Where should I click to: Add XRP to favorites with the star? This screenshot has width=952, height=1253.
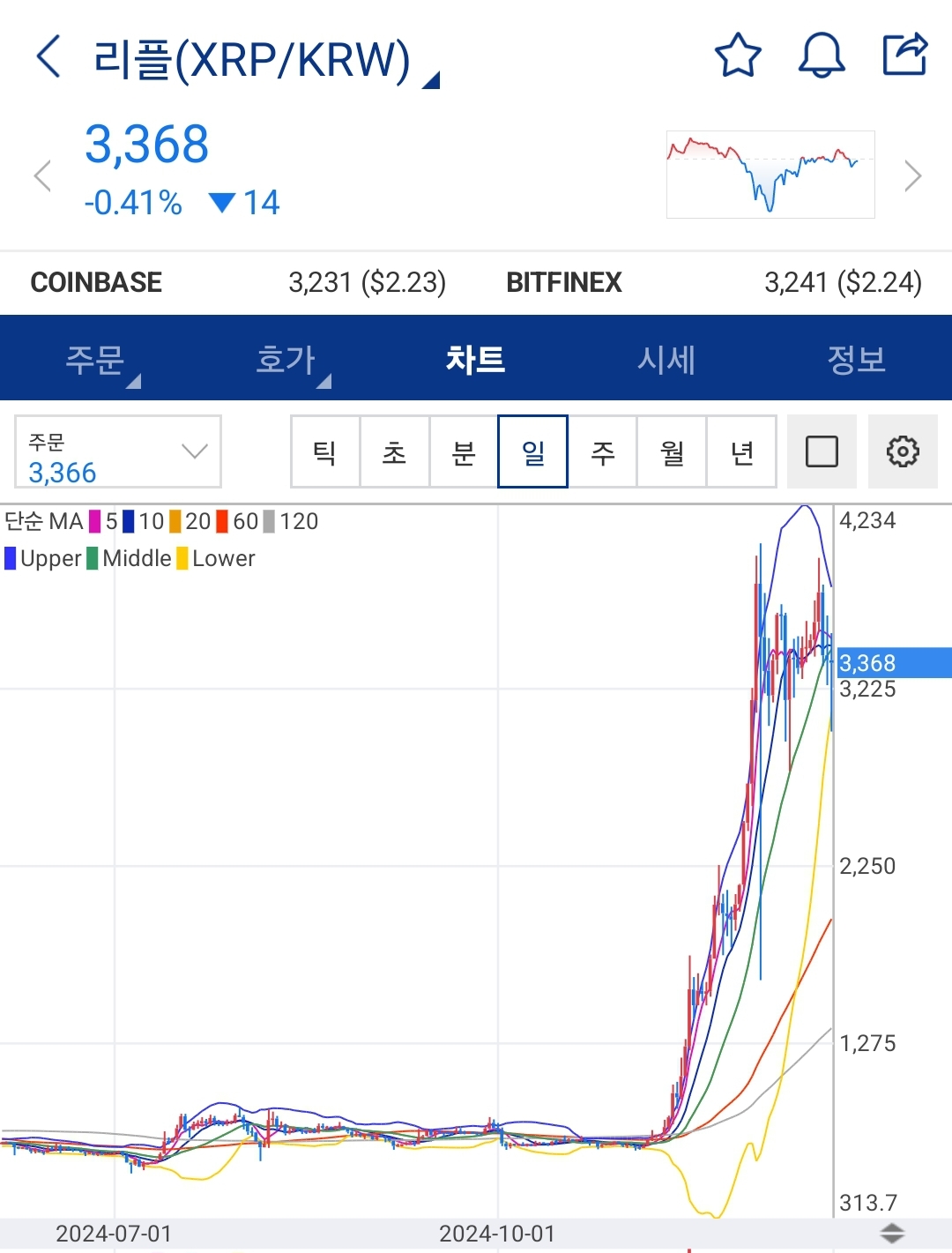pos(737,56)
